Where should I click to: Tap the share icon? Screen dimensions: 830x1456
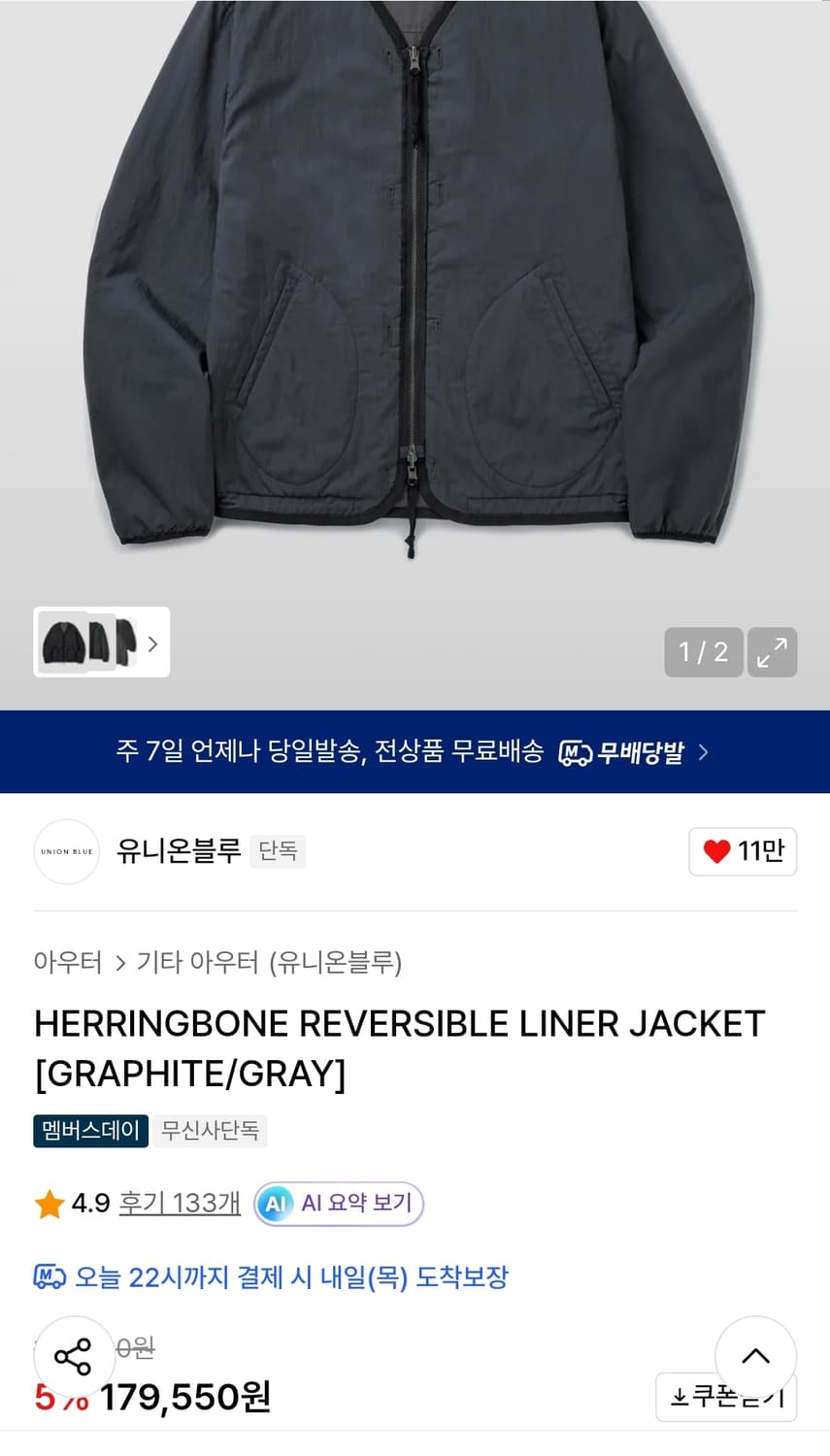[75, 1357]
